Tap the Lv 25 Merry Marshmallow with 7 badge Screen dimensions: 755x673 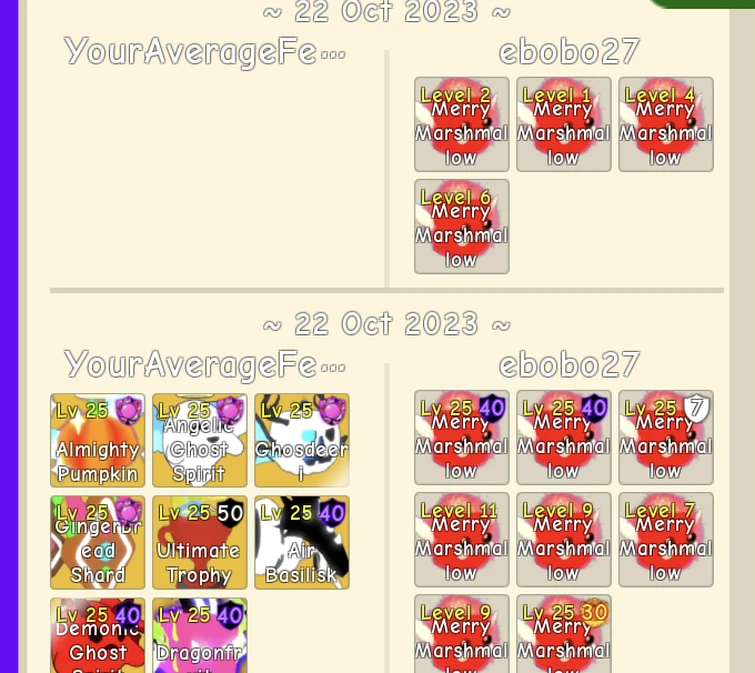pos(666,437)
